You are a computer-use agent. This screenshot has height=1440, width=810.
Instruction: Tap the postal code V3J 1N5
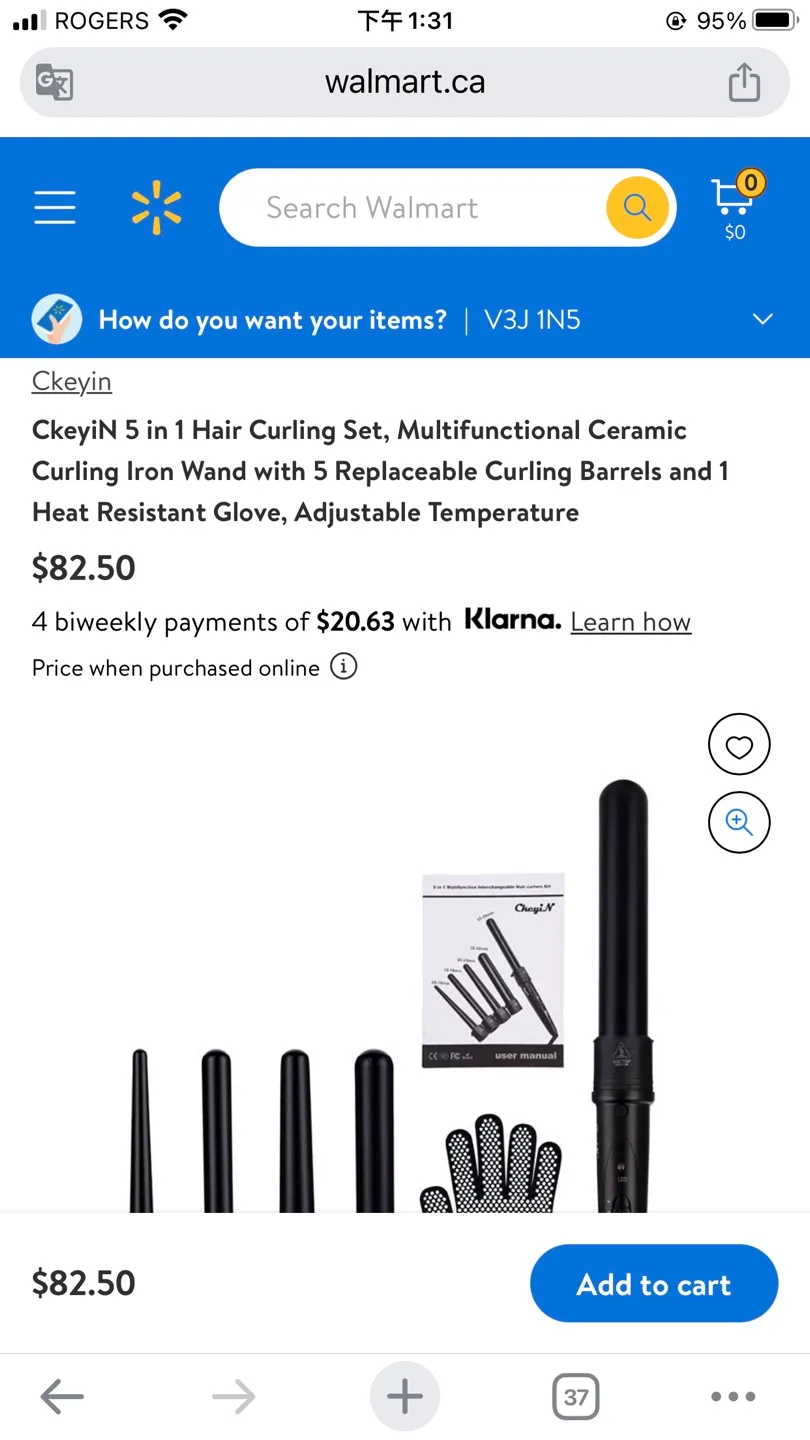pos(532,319)
